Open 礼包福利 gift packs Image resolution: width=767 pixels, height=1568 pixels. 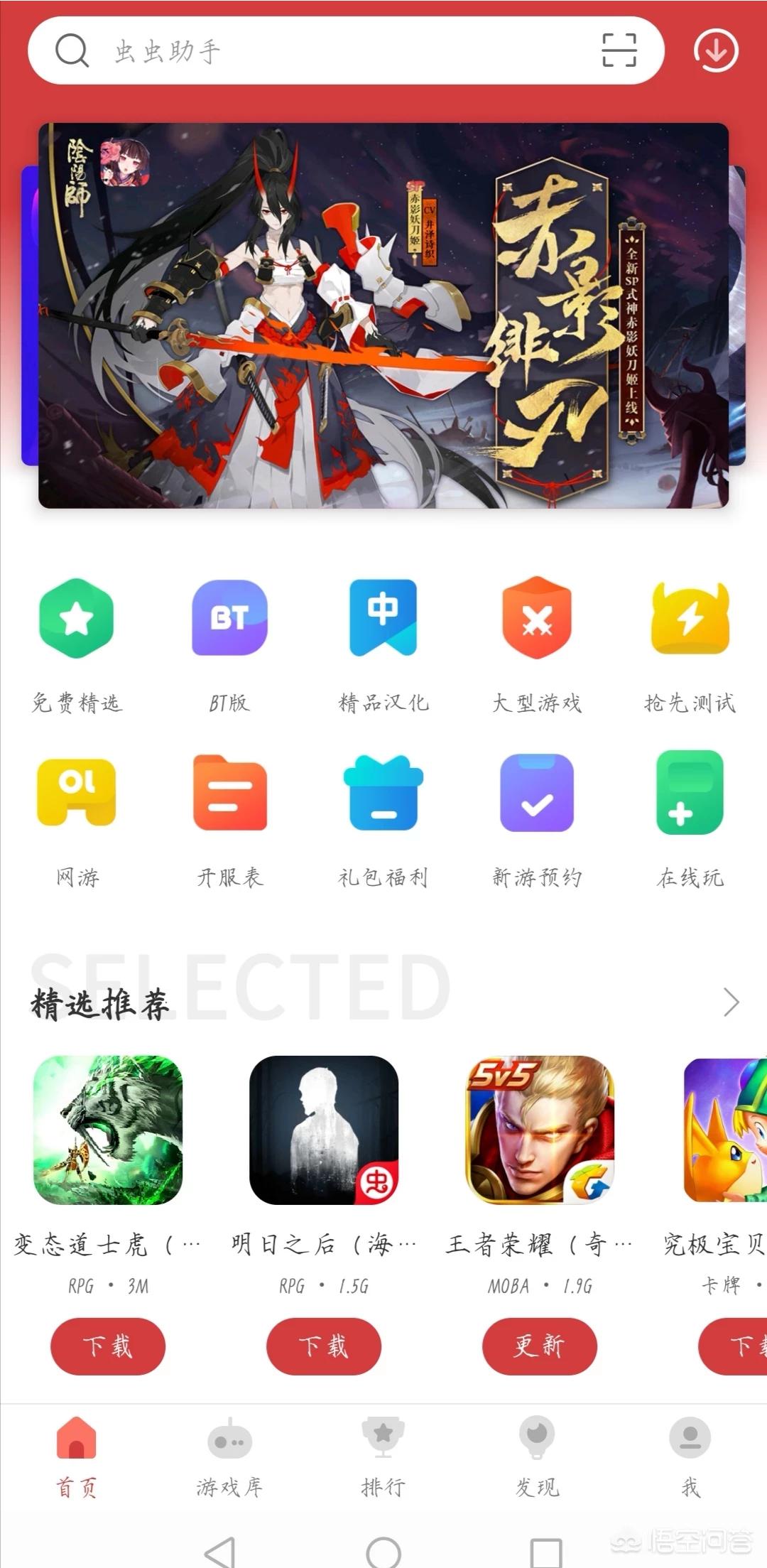383,818
